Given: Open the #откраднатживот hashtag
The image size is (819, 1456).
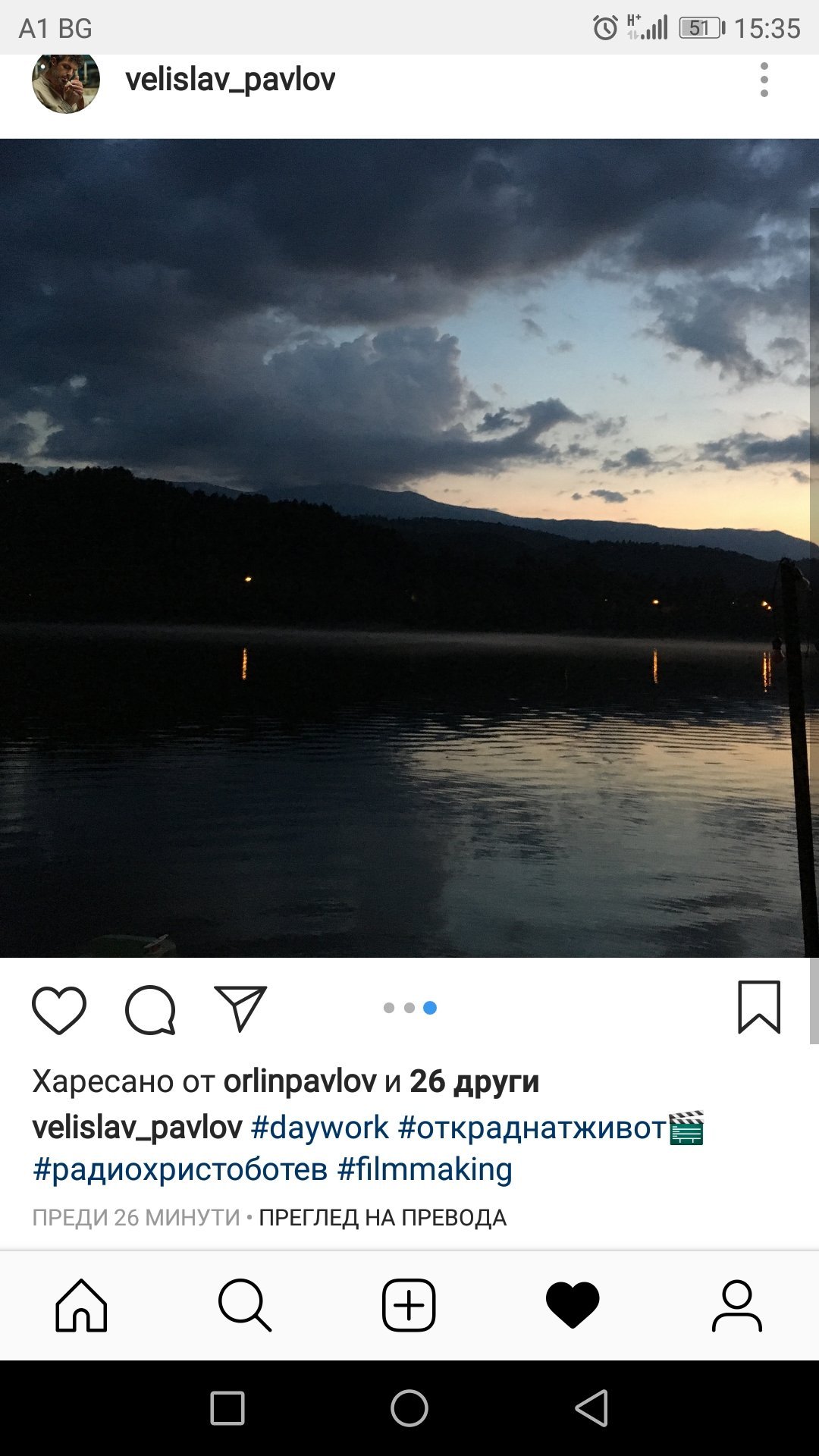Looking at the screenshot, I should pos(532,1128).
